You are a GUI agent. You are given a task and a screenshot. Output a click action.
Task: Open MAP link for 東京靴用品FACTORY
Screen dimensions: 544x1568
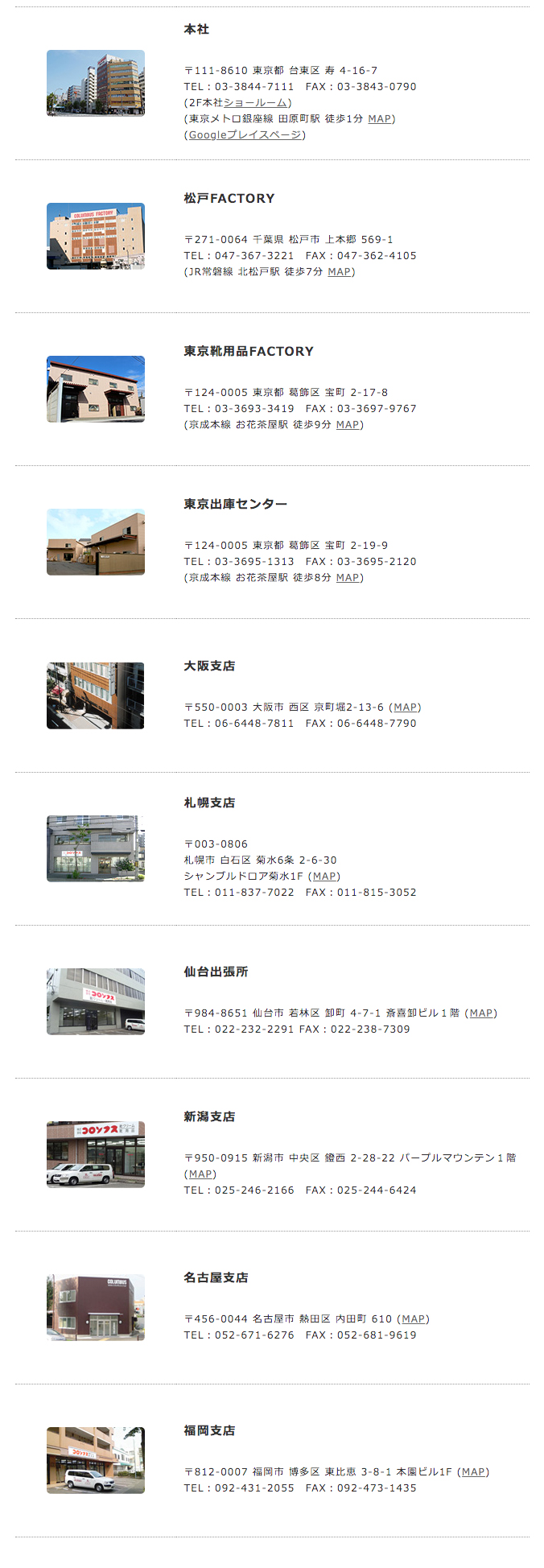pyautogui.click(x=347, y=425)
